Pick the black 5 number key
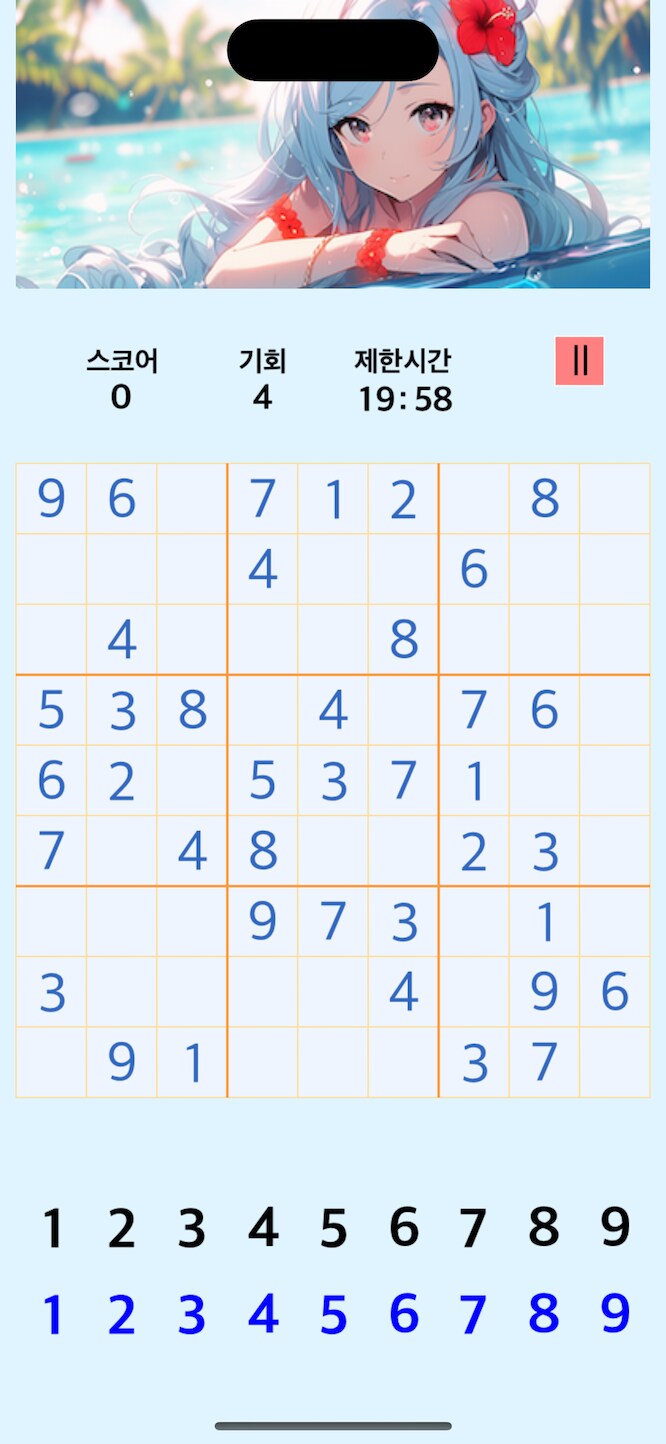 (333, 1228)
